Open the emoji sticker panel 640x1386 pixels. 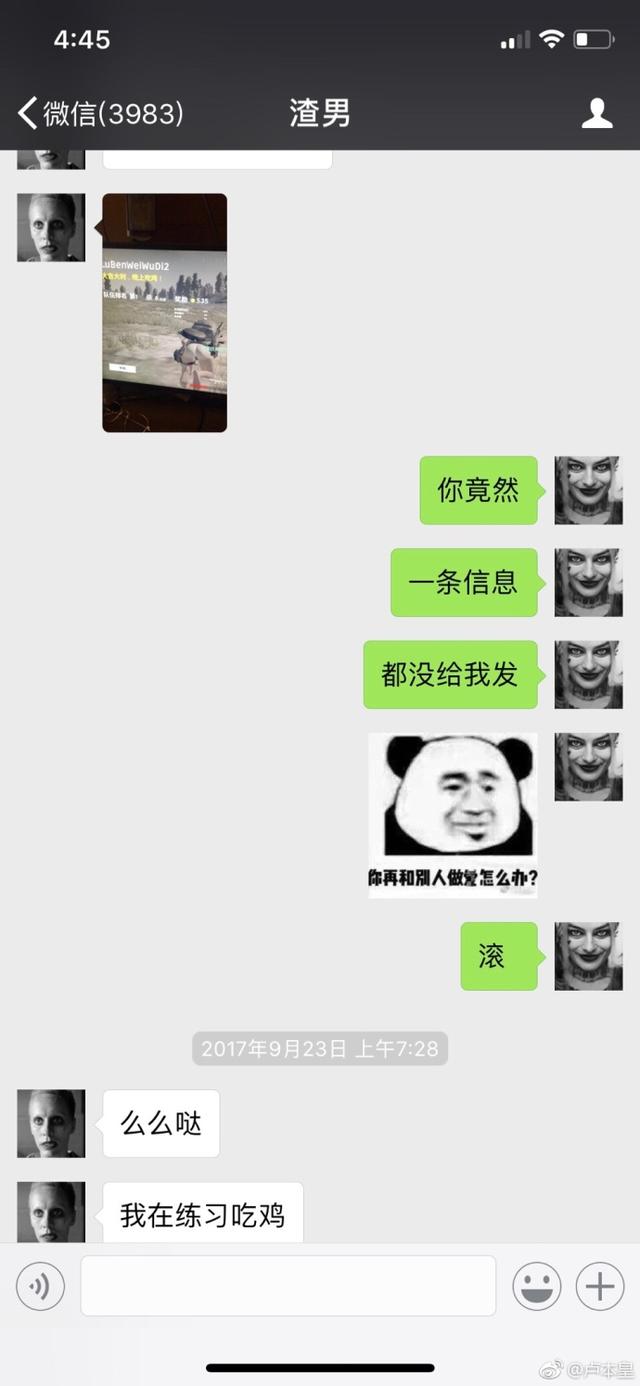[537, 1286]
